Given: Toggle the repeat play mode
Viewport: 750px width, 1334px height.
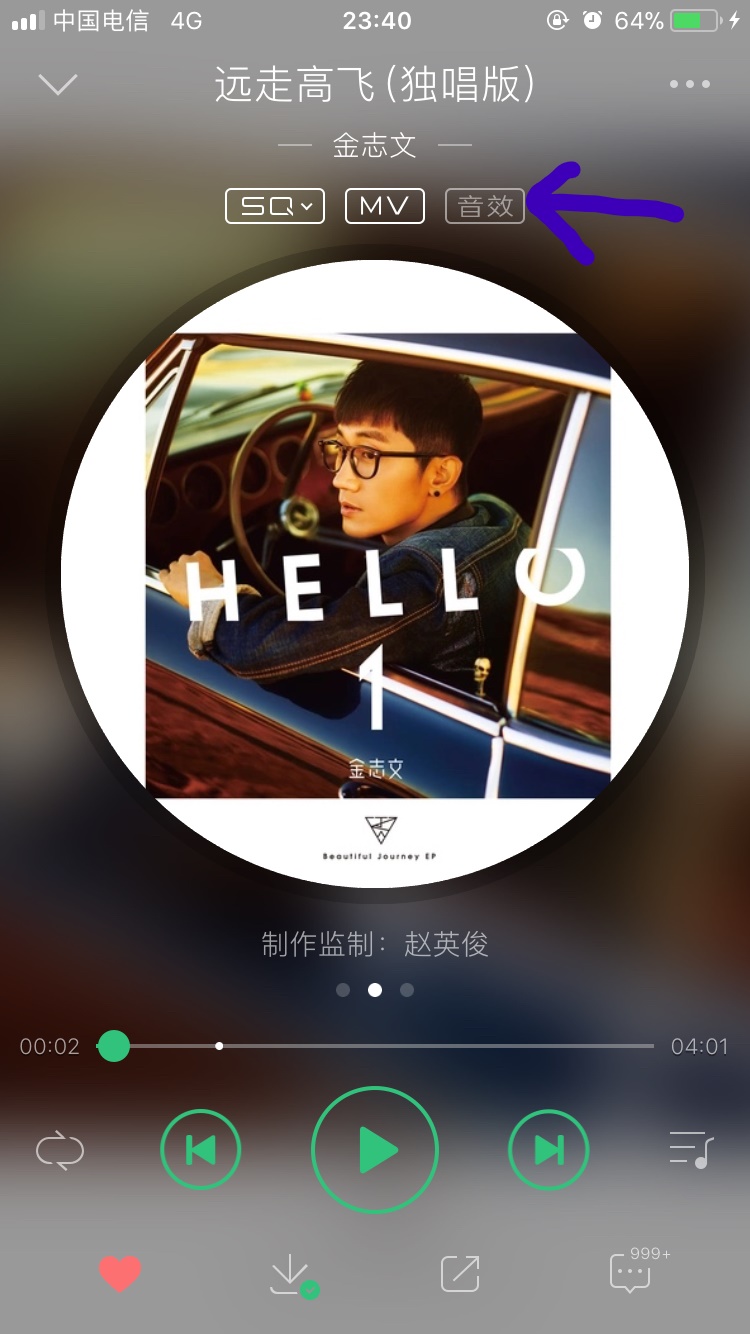Looking at the screenshot, I should click(60, 1149).
